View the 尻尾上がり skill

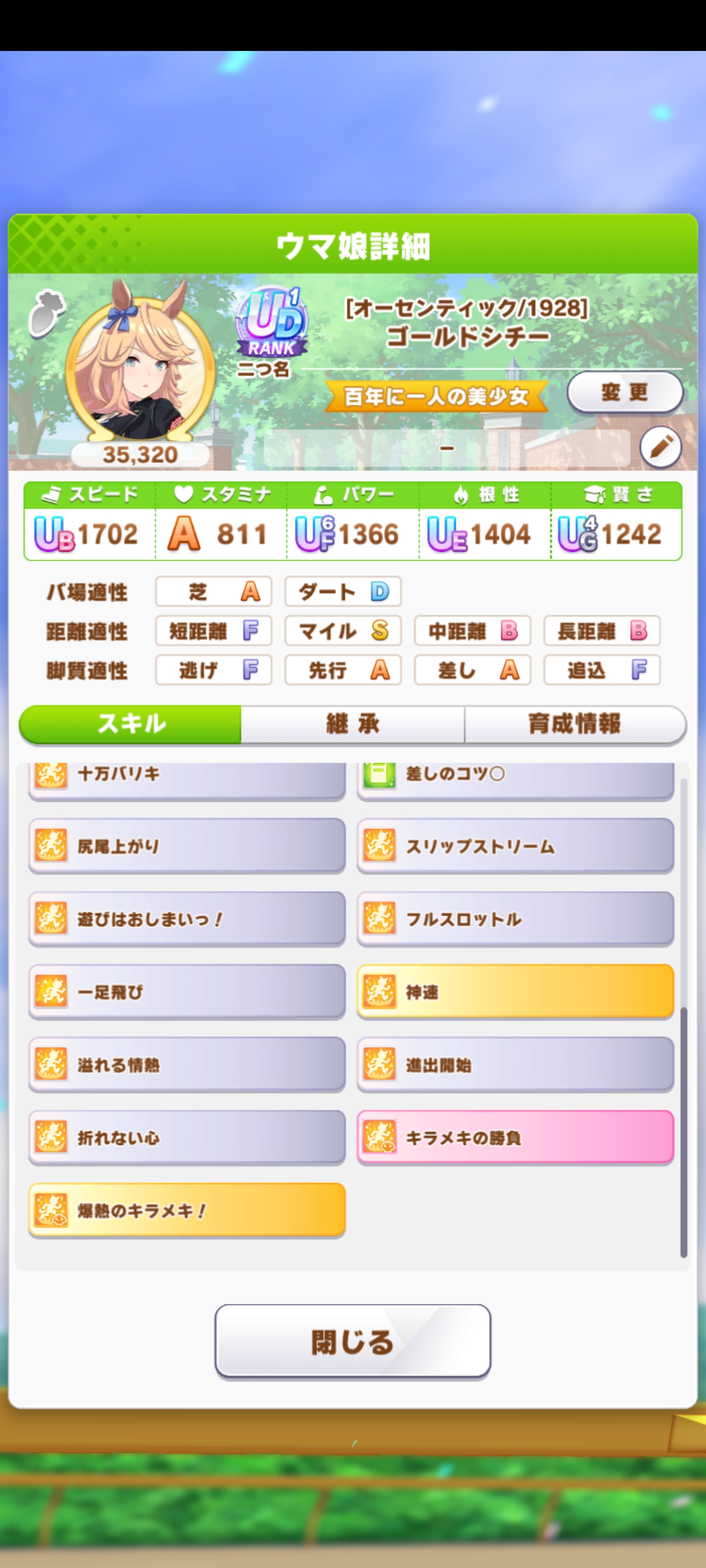click(x=187, y=846)
